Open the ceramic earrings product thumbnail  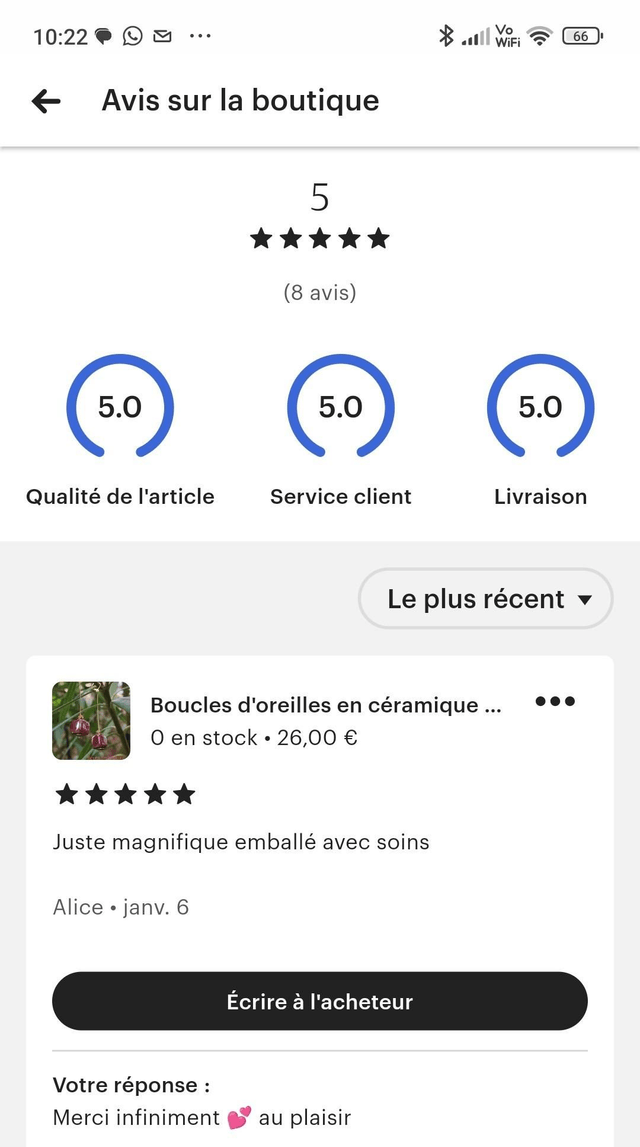click(x=91, y=721)
